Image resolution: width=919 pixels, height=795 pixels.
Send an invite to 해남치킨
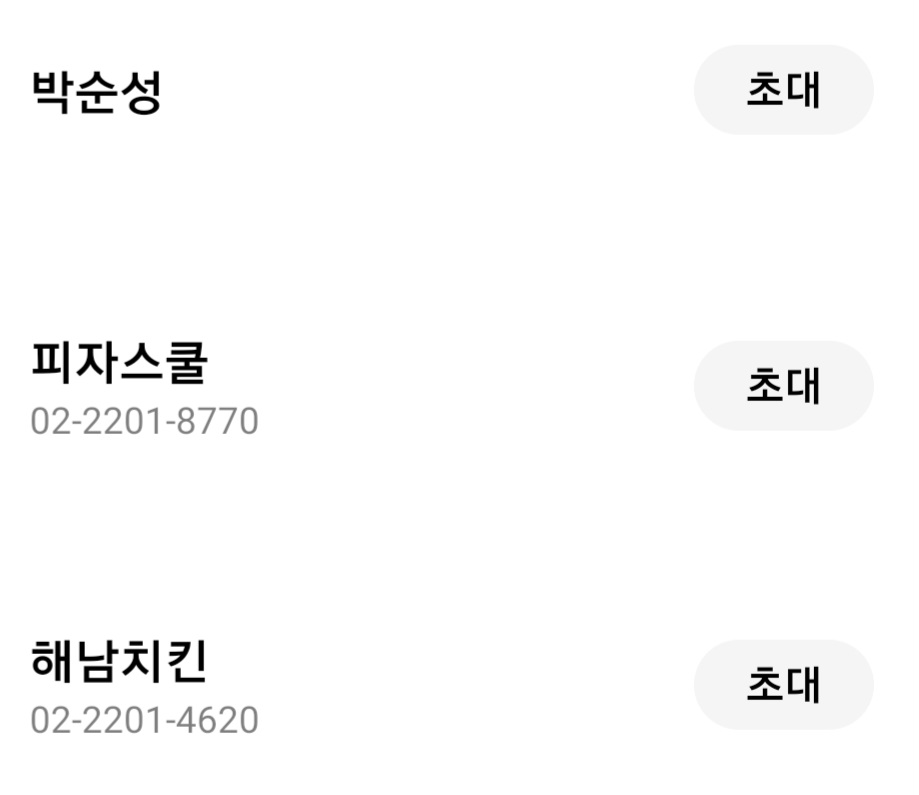[783, 685]
